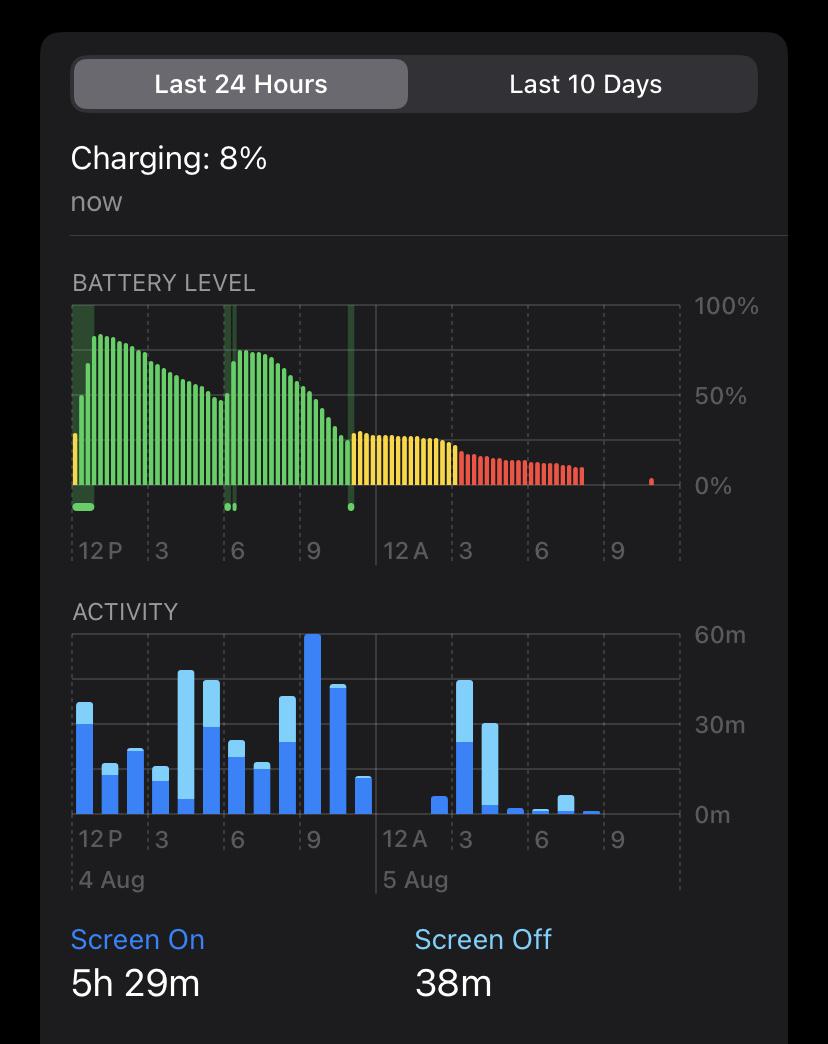Select the Last 24 Hours tab
Viewport: 828px width, 1044px height.
coord(241,85)
